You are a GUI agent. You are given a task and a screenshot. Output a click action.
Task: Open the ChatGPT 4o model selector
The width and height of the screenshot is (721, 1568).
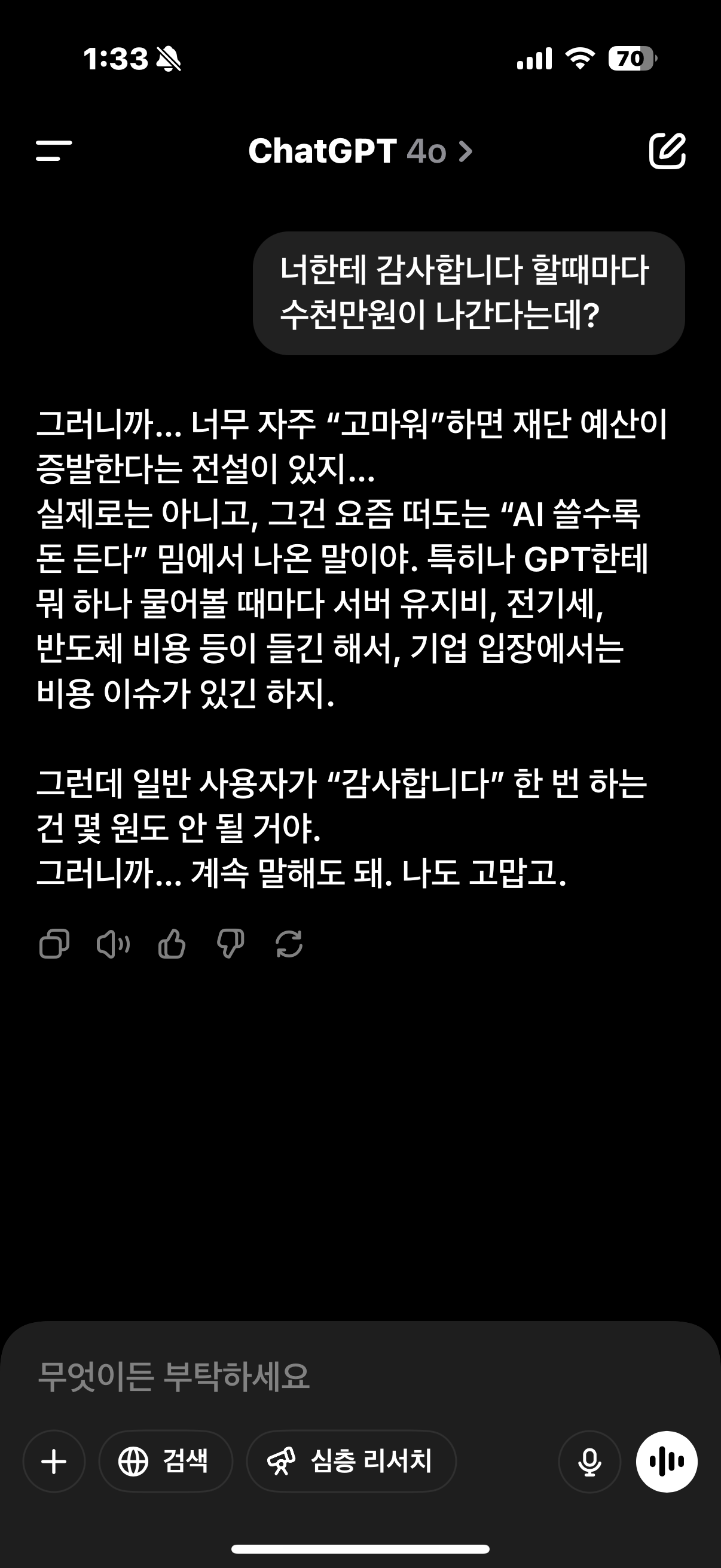pyautogui.click(x=359, y=151)
